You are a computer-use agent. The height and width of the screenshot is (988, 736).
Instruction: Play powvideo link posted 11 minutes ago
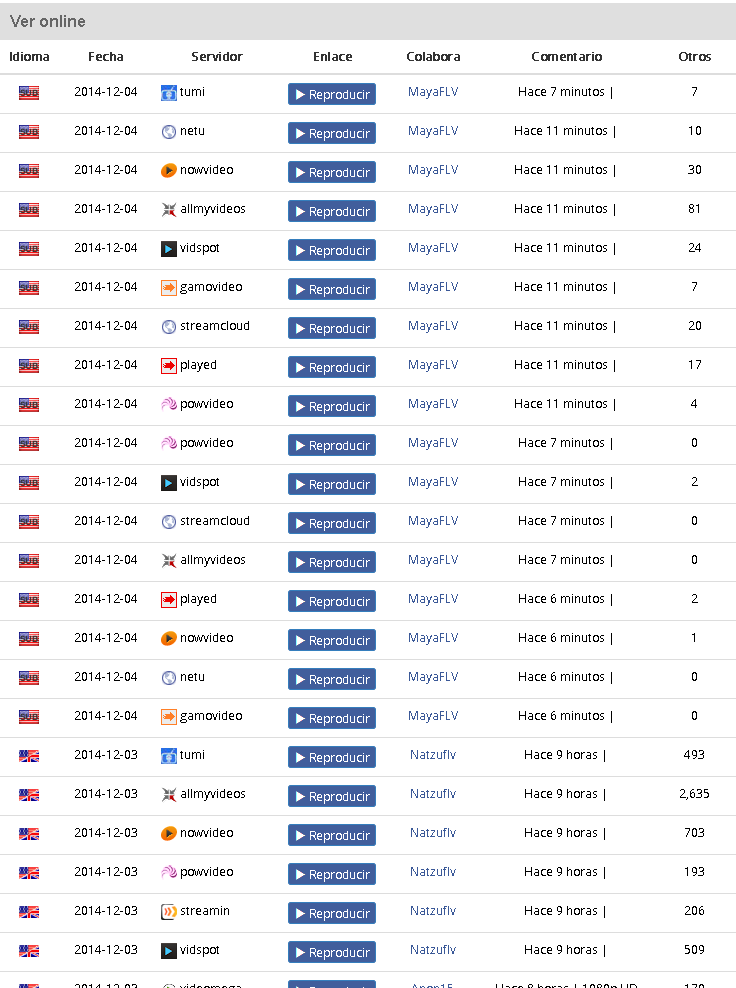[x=332, y=406]
